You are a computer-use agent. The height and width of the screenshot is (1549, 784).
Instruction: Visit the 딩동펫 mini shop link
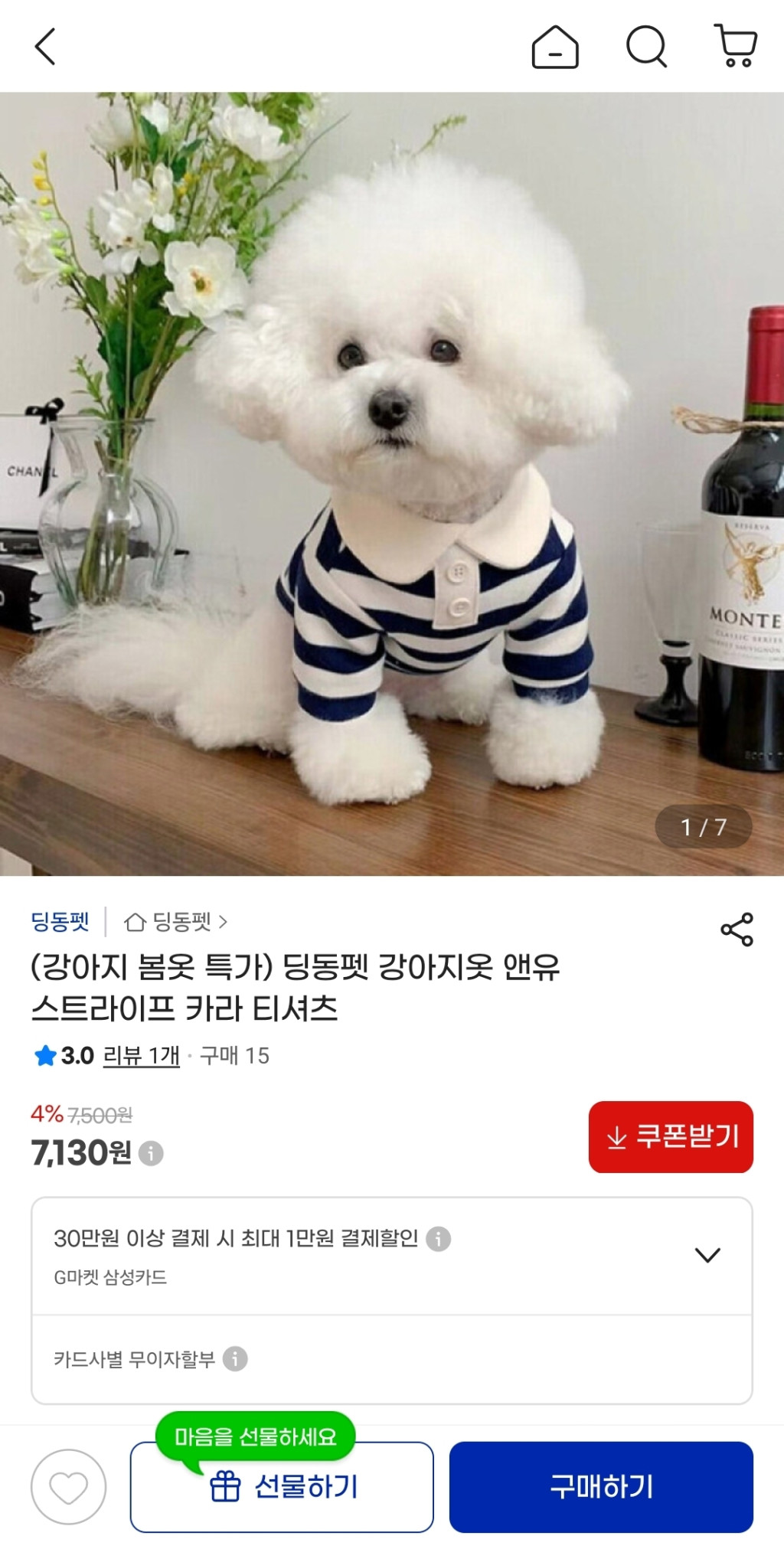pyautogui.click(x=176, y=922)
